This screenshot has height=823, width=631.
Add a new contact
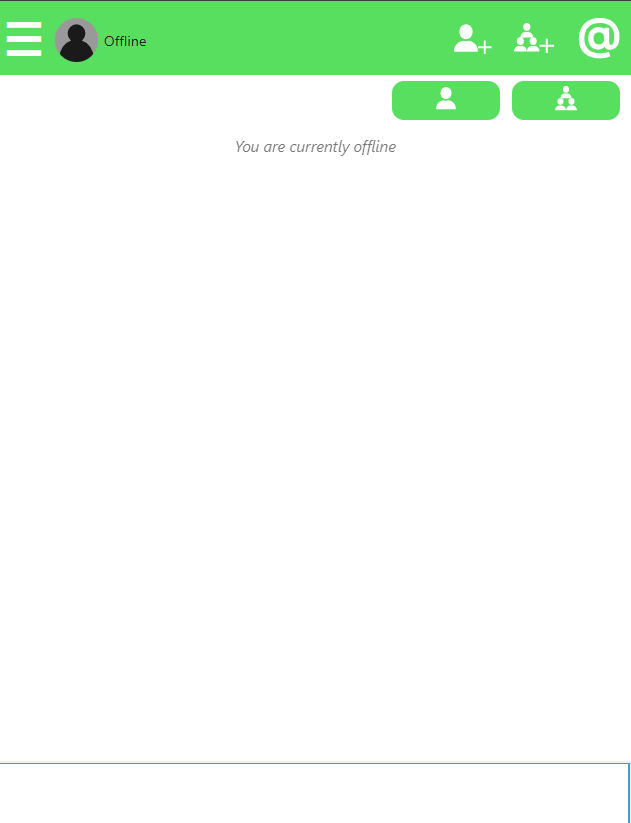click(x=472, y=39)
